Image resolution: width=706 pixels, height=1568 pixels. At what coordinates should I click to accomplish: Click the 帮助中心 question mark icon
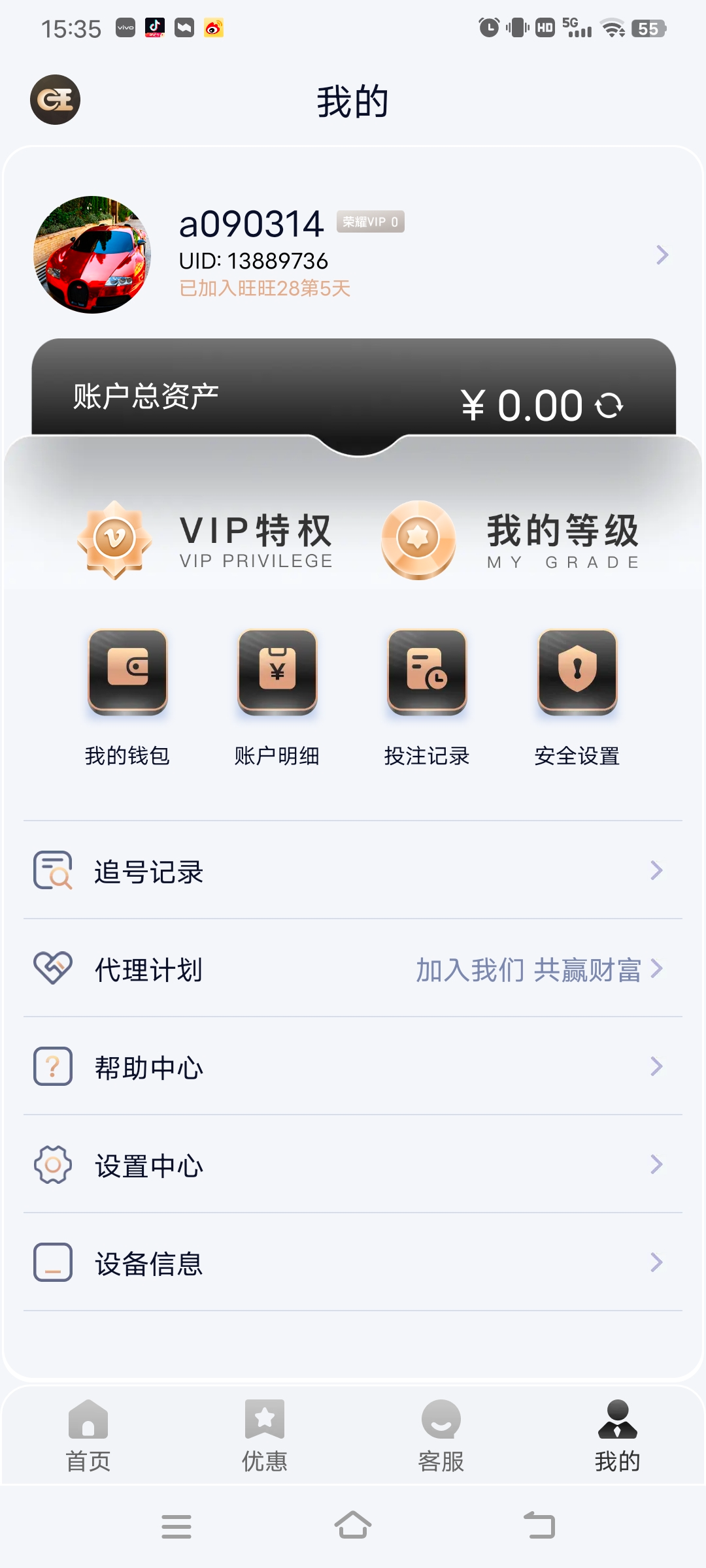[x=53, y=1068]
